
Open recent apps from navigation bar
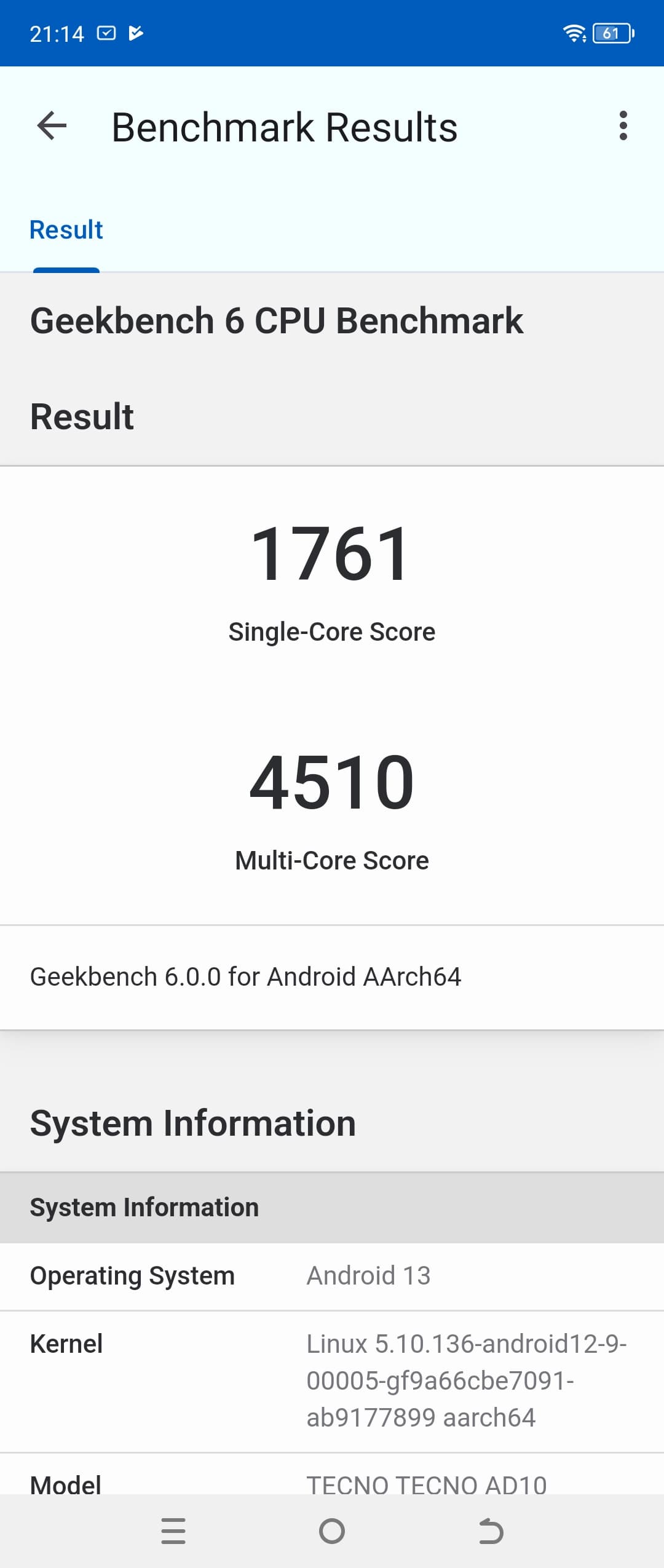pyautogui.click(x=173, y=1530)
